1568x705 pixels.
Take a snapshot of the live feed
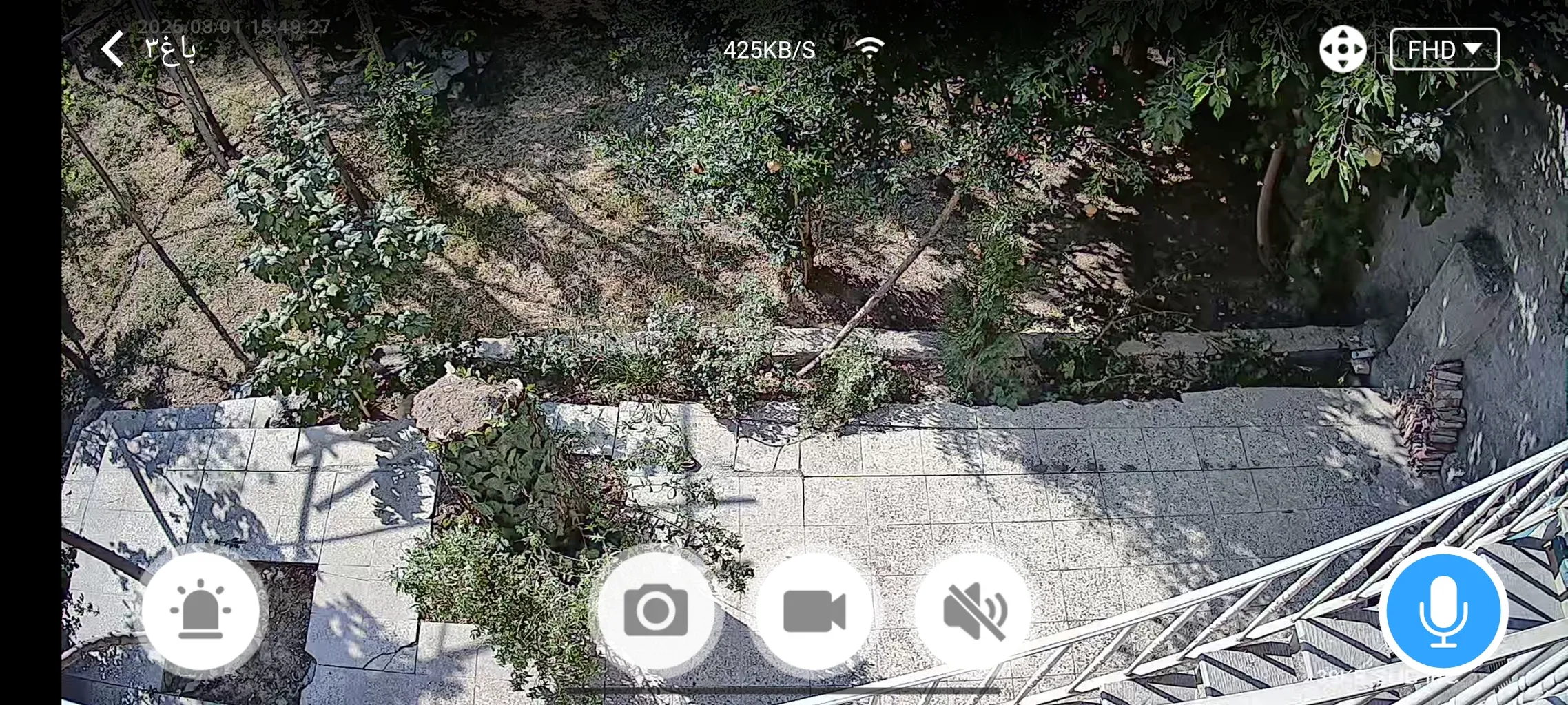[655, 611]
